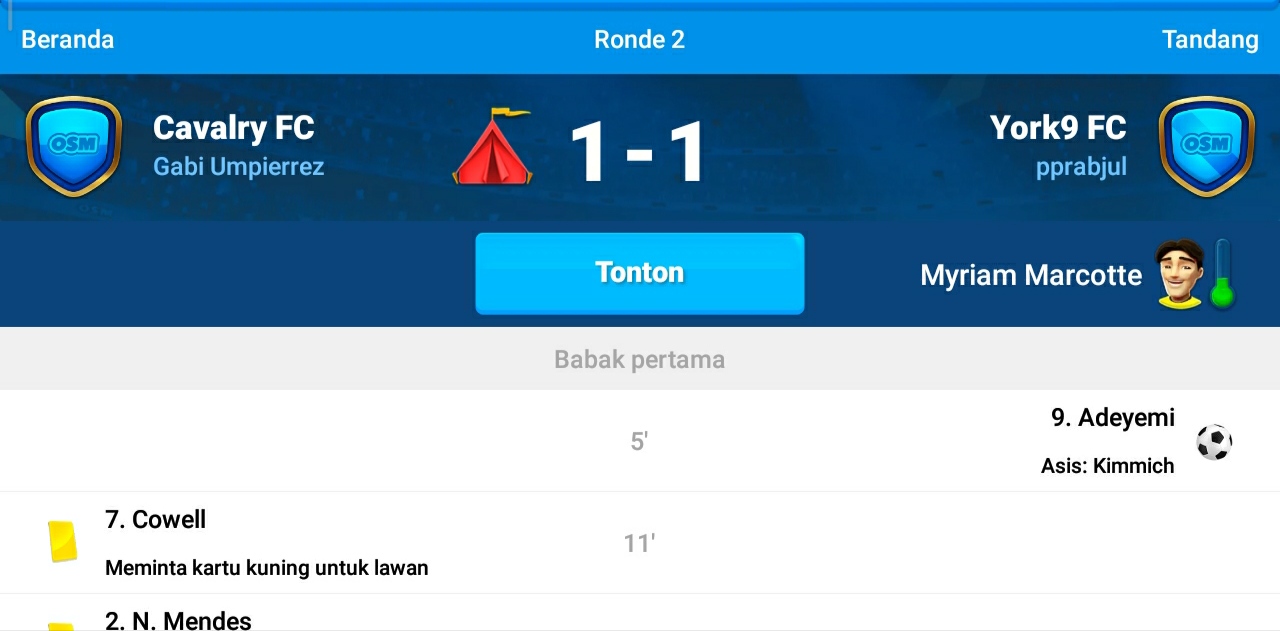Image resolution: width=1280 pixels, height=631 pixels.
Task: Open York9 FC team details
Action: 1057,128
